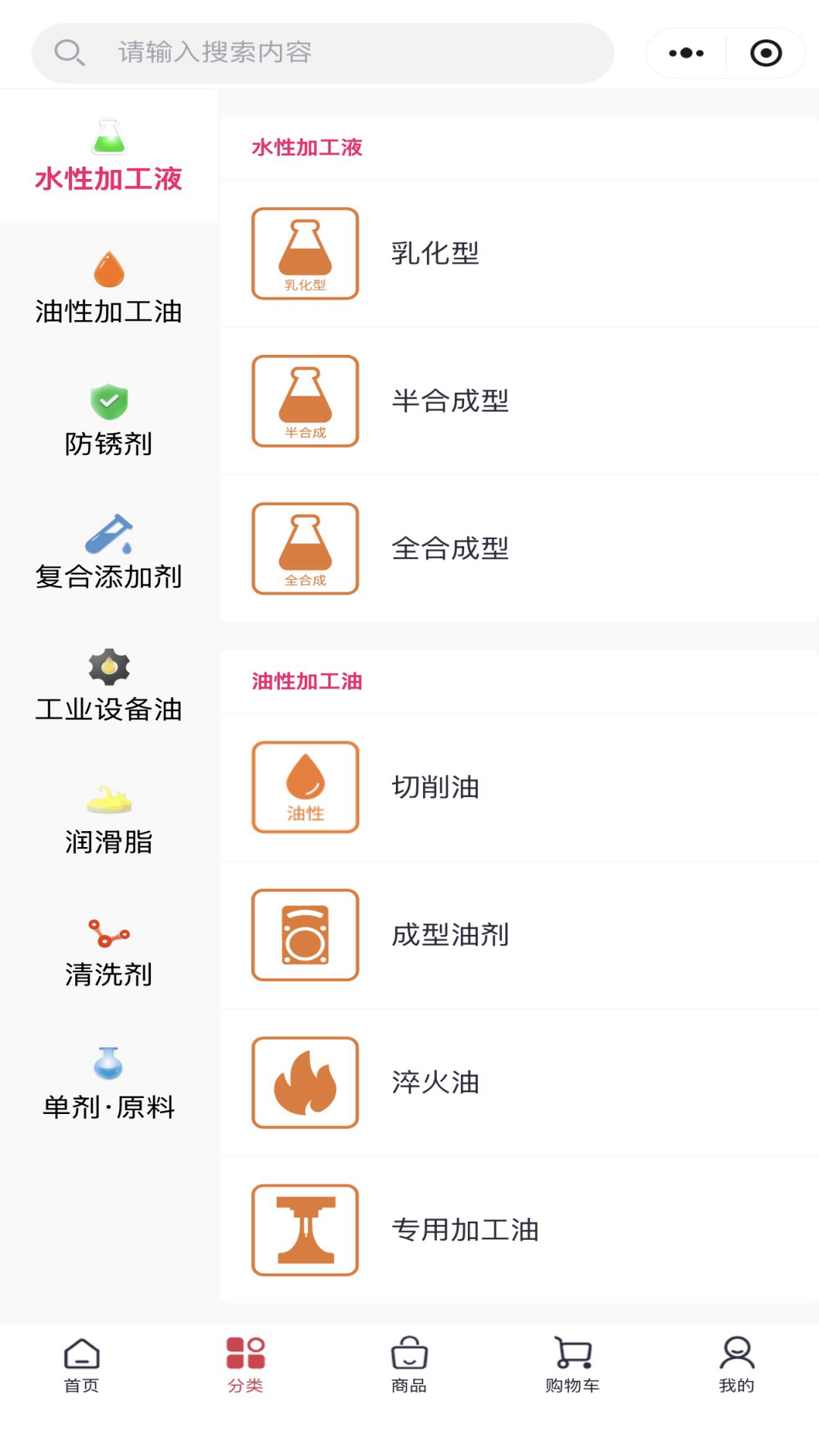Image resolution: width=819 pixels, height=1456 pixels.
Task: Open the 乳化型 flask thumbnail
Action: coord(305,254)
